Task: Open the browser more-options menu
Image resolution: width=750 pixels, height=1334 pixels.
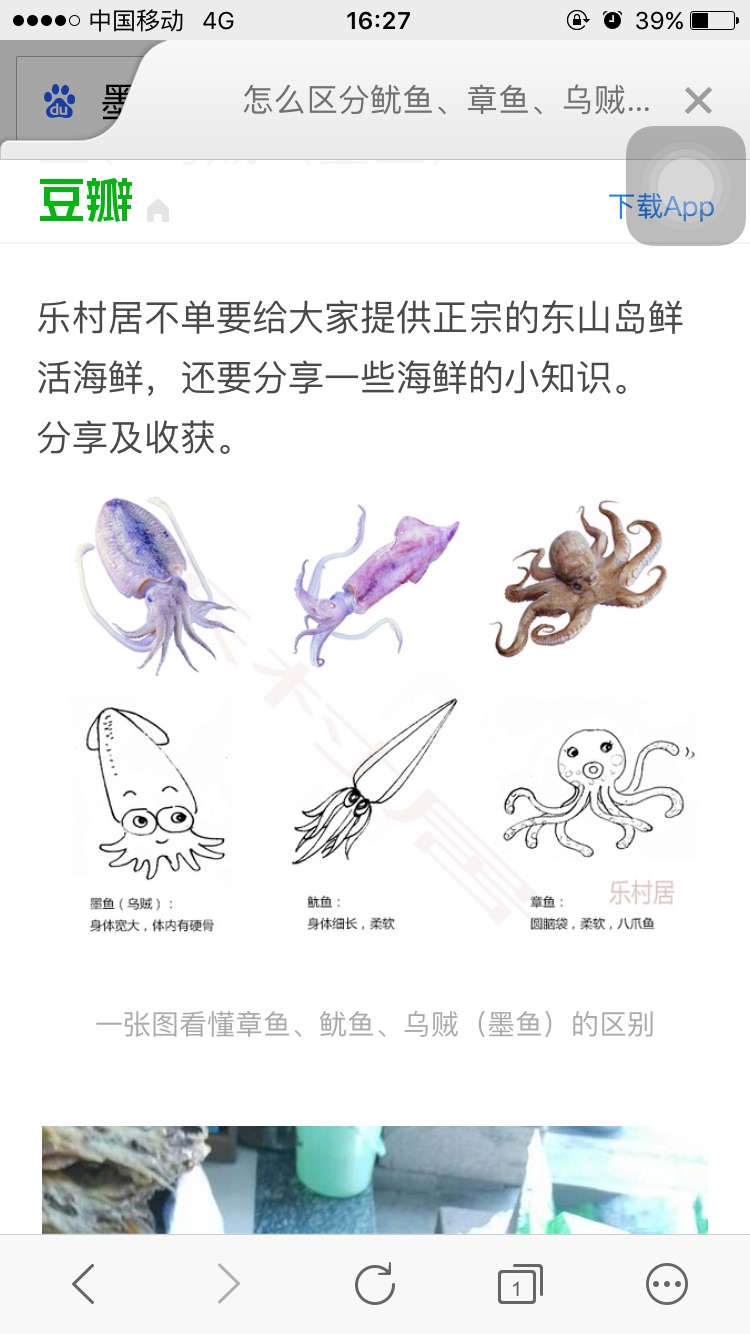Action: point(667,1284)
